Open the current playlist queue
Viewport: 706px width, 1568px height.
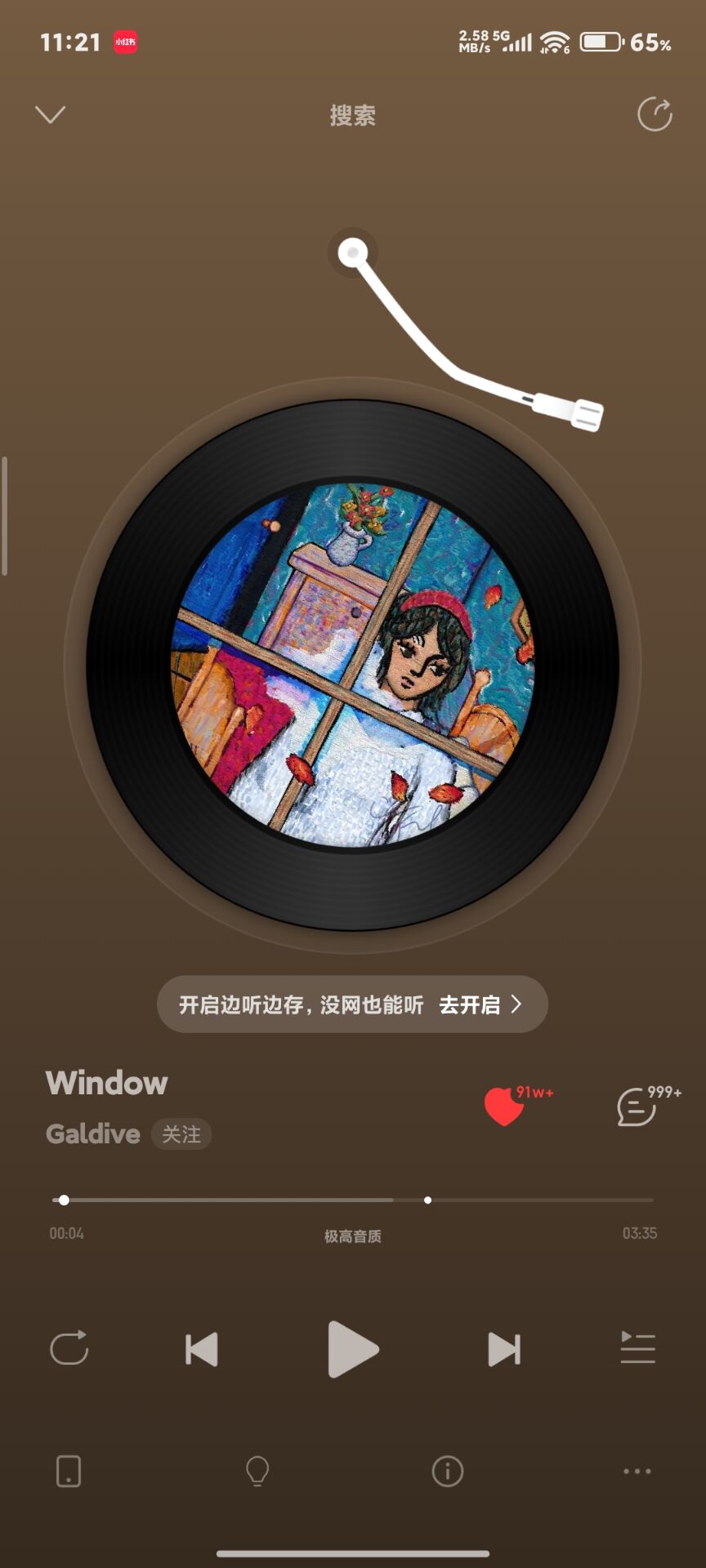point(637,1348)
